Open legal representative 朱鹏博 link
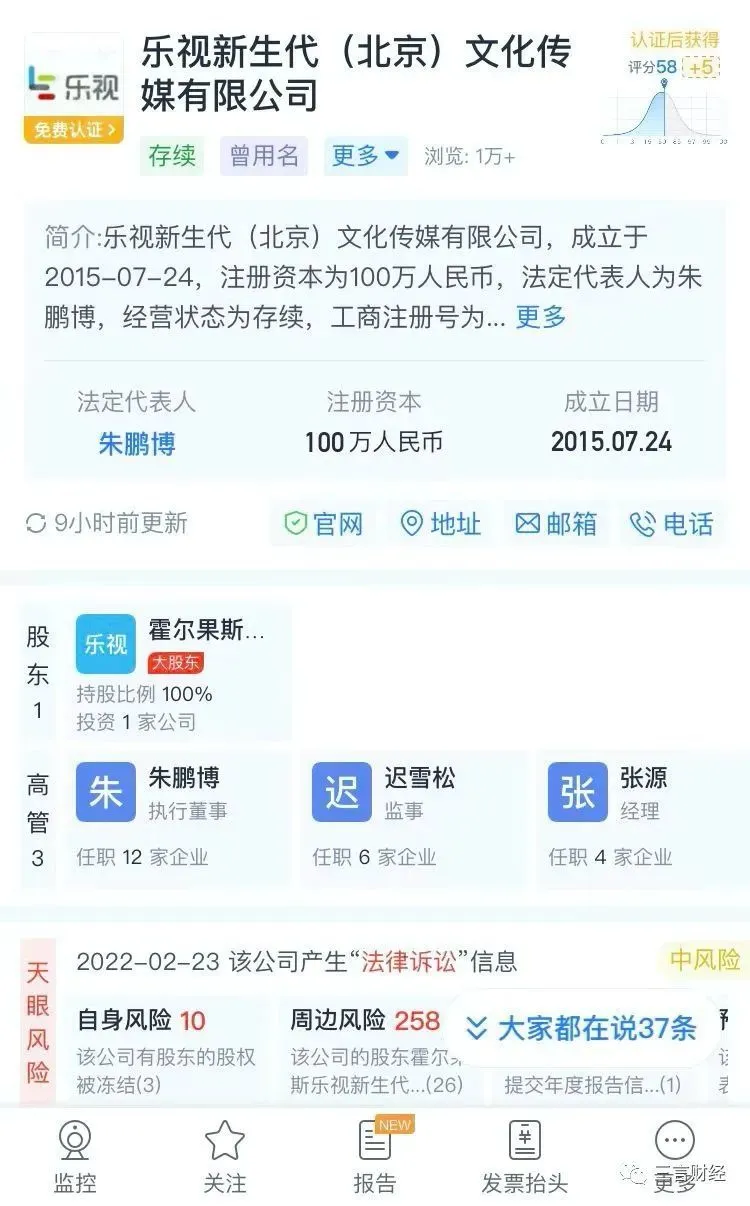 coord(137,443)
